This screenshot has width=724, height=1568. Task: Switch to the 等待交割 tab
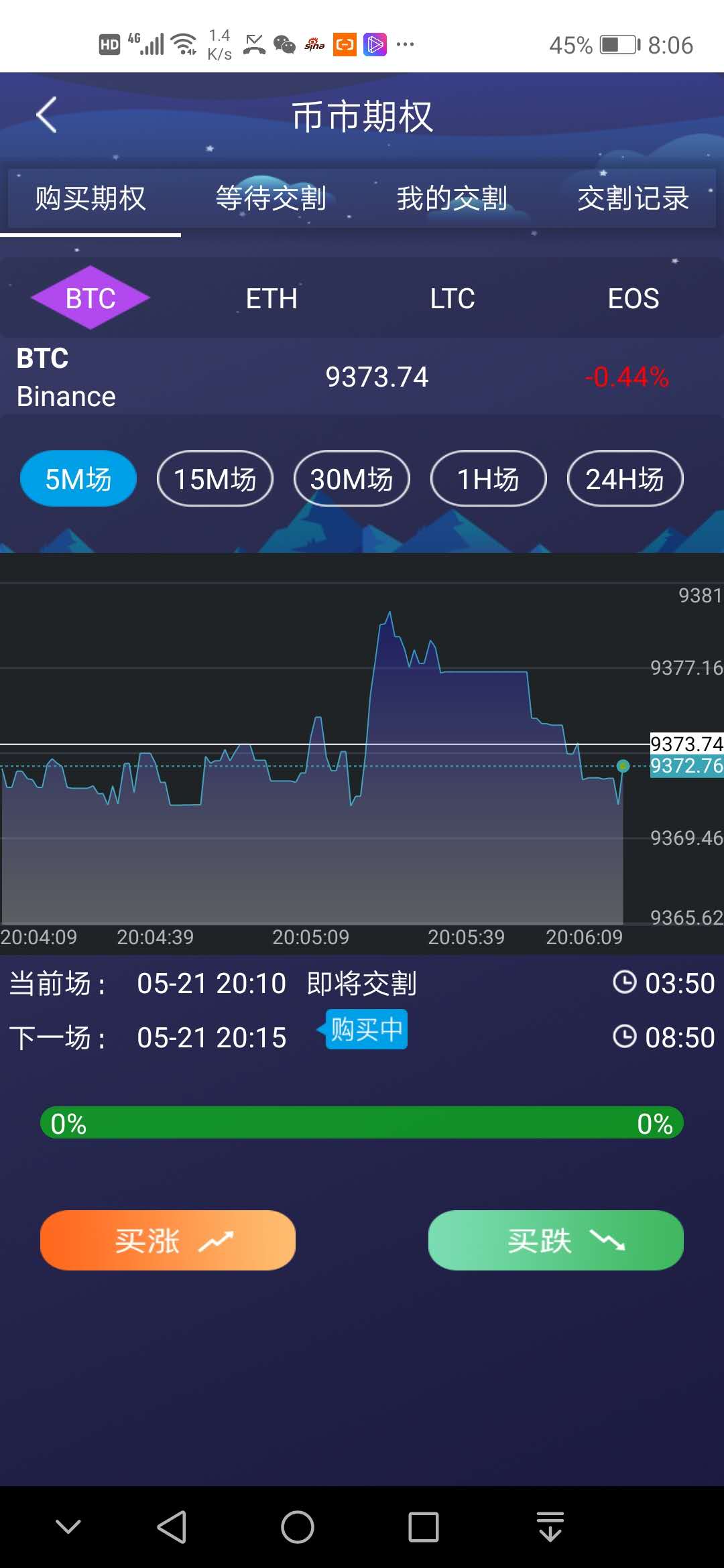(271, 198)
